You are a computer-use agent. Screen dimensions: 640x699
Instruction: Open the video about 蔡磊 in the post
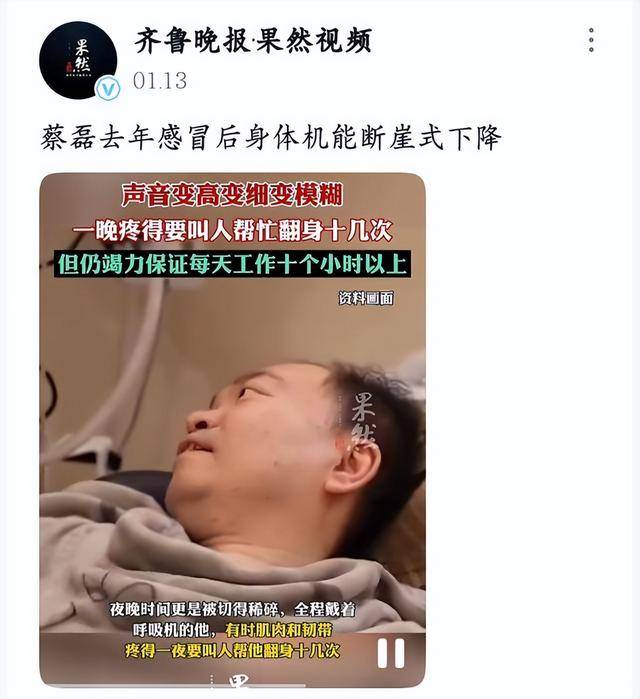click(x=232, y=400)
